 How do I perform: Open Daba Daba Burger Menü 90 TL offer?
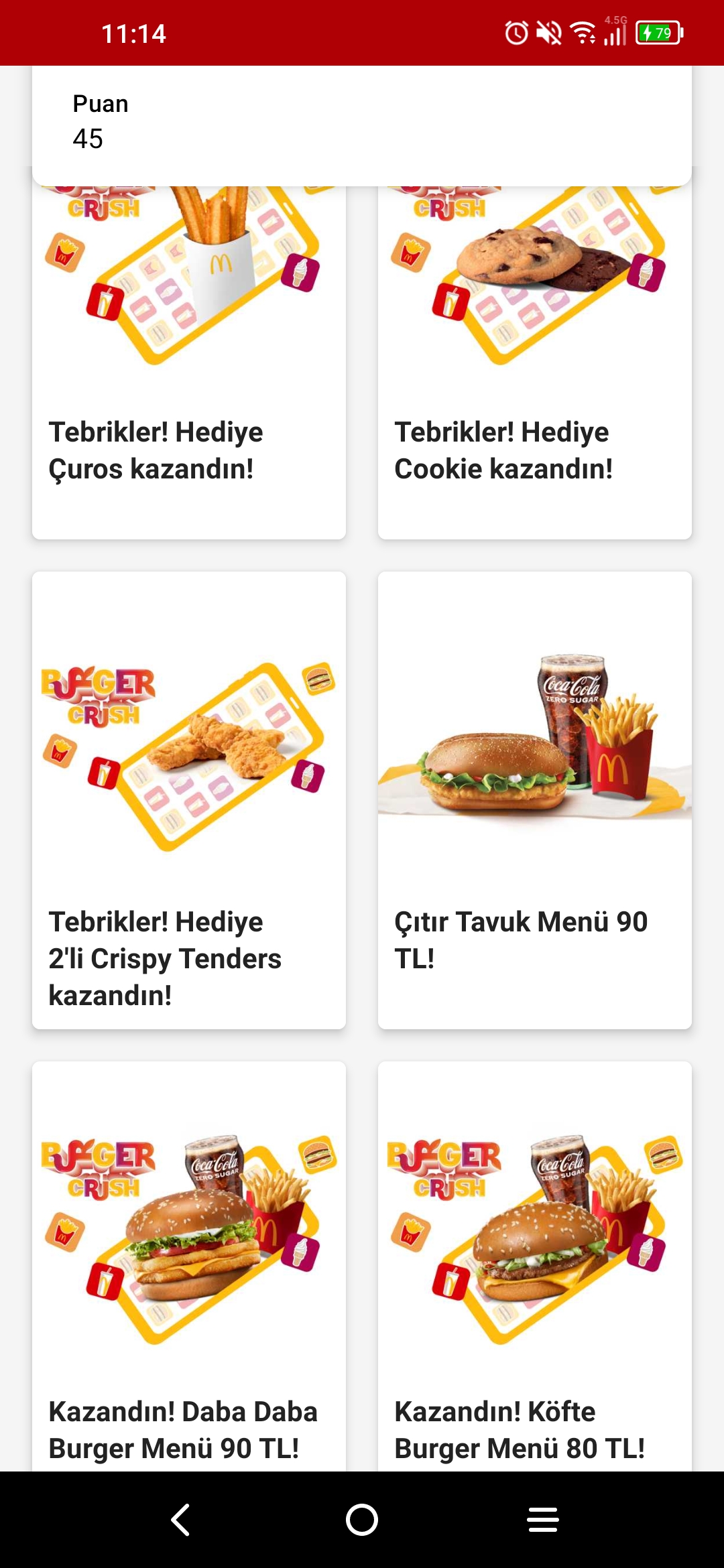pos(189,1266)
